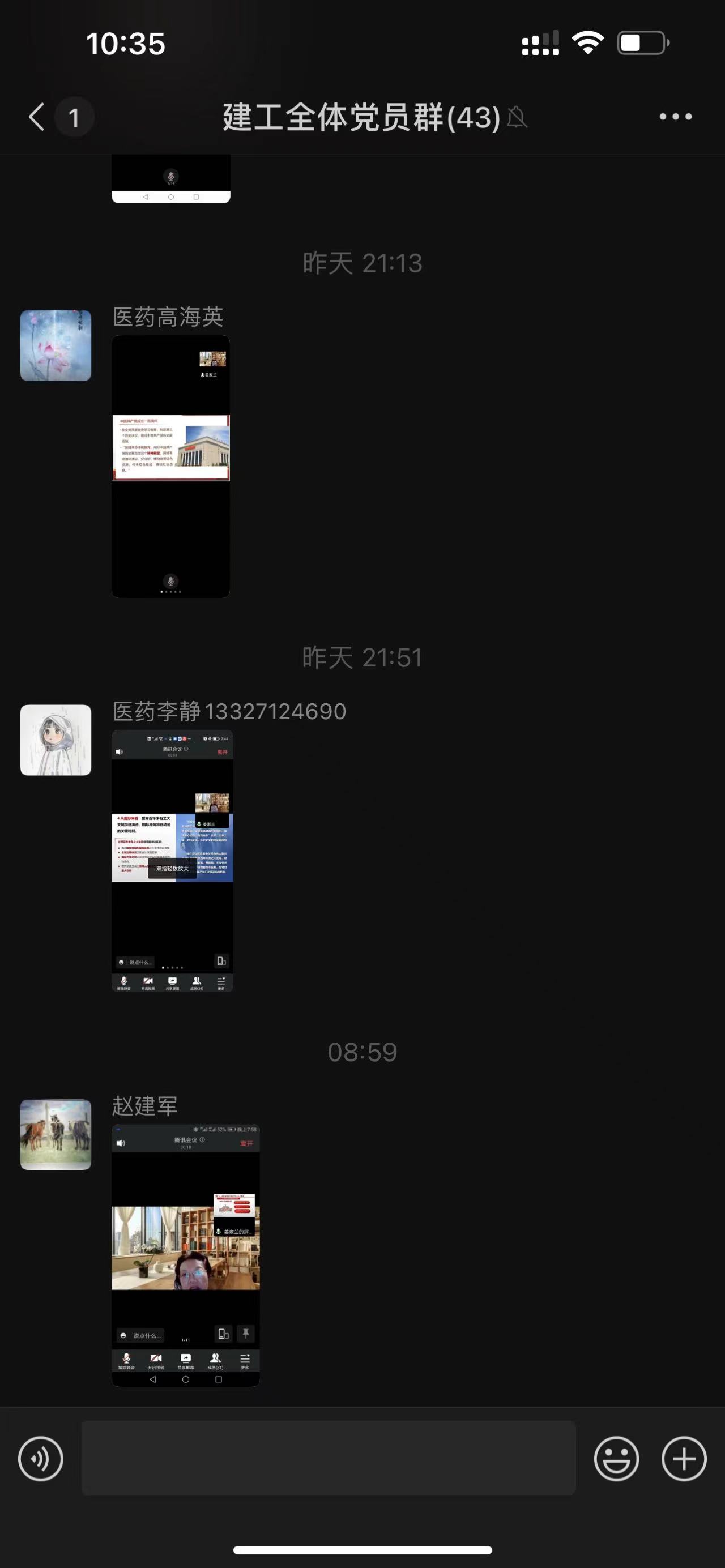Open 赵建军's profile avatar

(56, 1135)
